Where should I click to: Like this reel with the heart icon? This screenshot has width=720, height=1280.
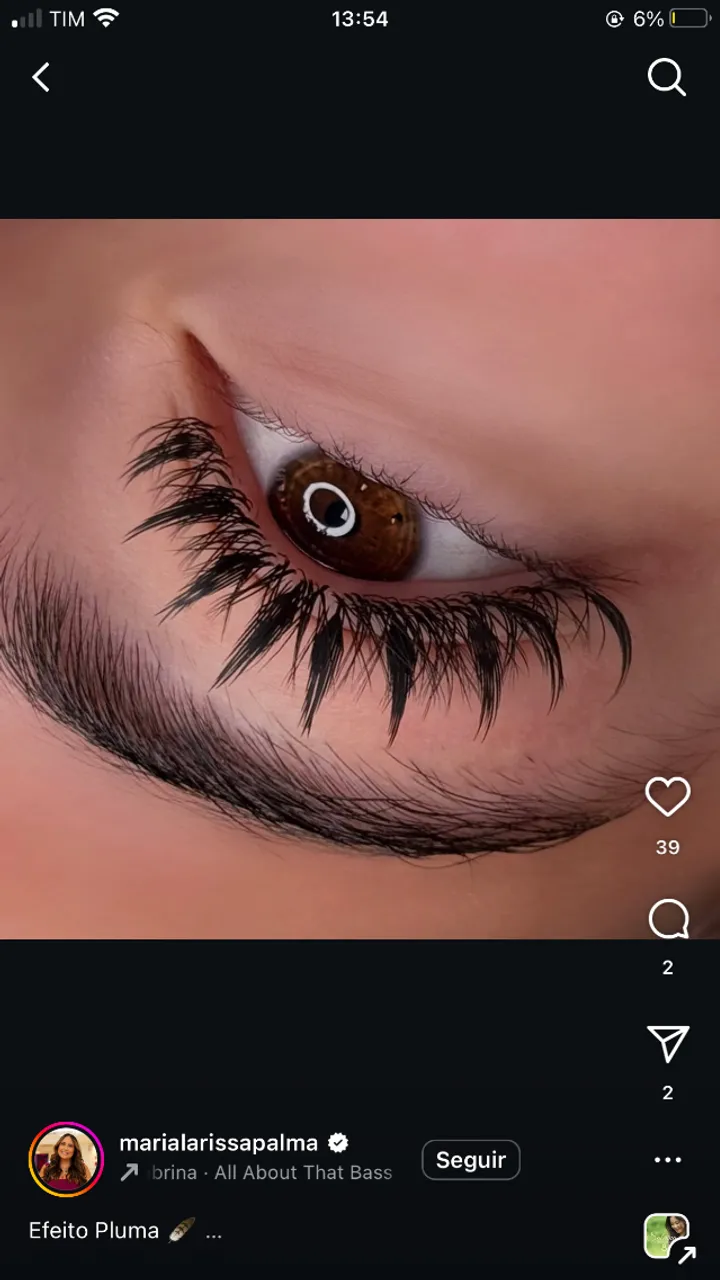667,797
